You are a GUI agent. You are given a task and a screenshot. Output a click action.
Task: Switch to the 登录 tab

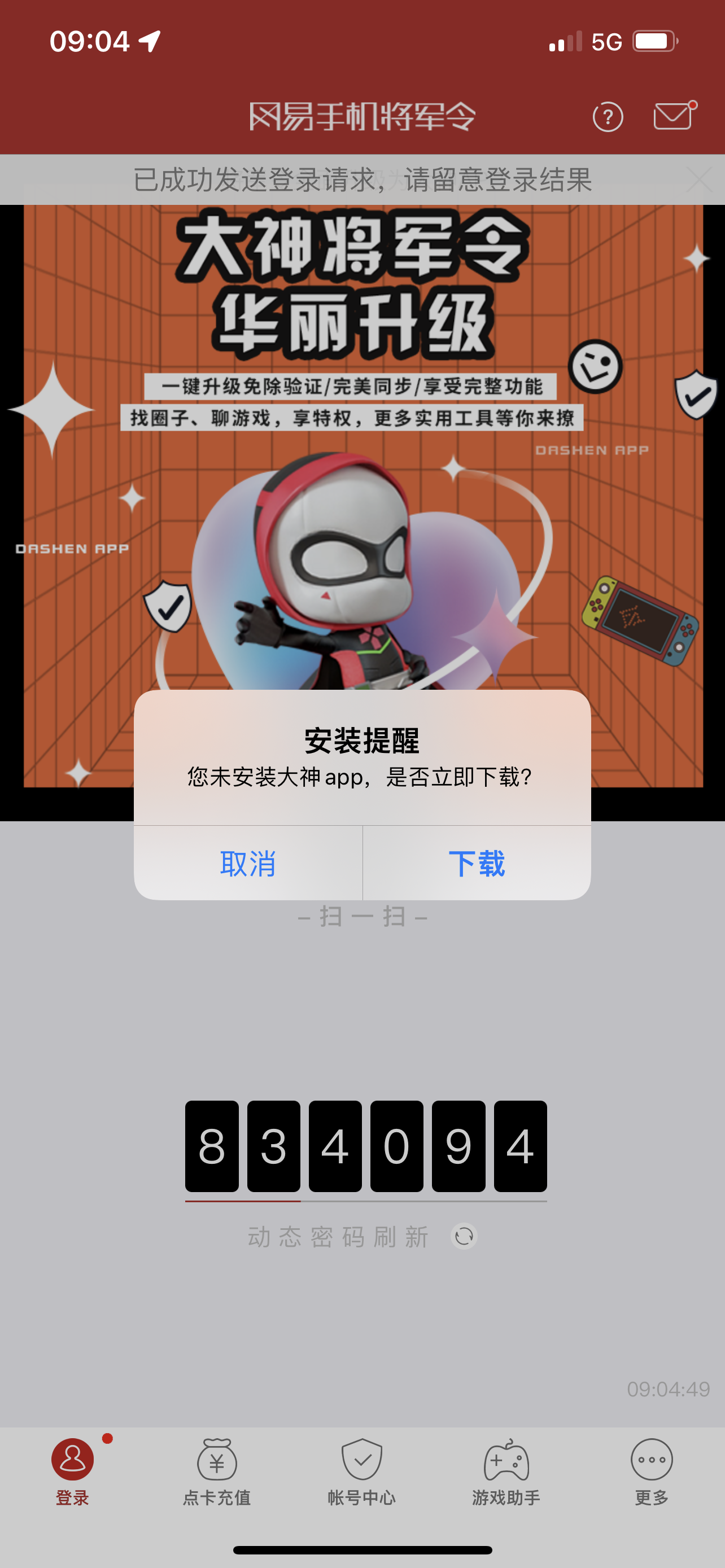72,1470
